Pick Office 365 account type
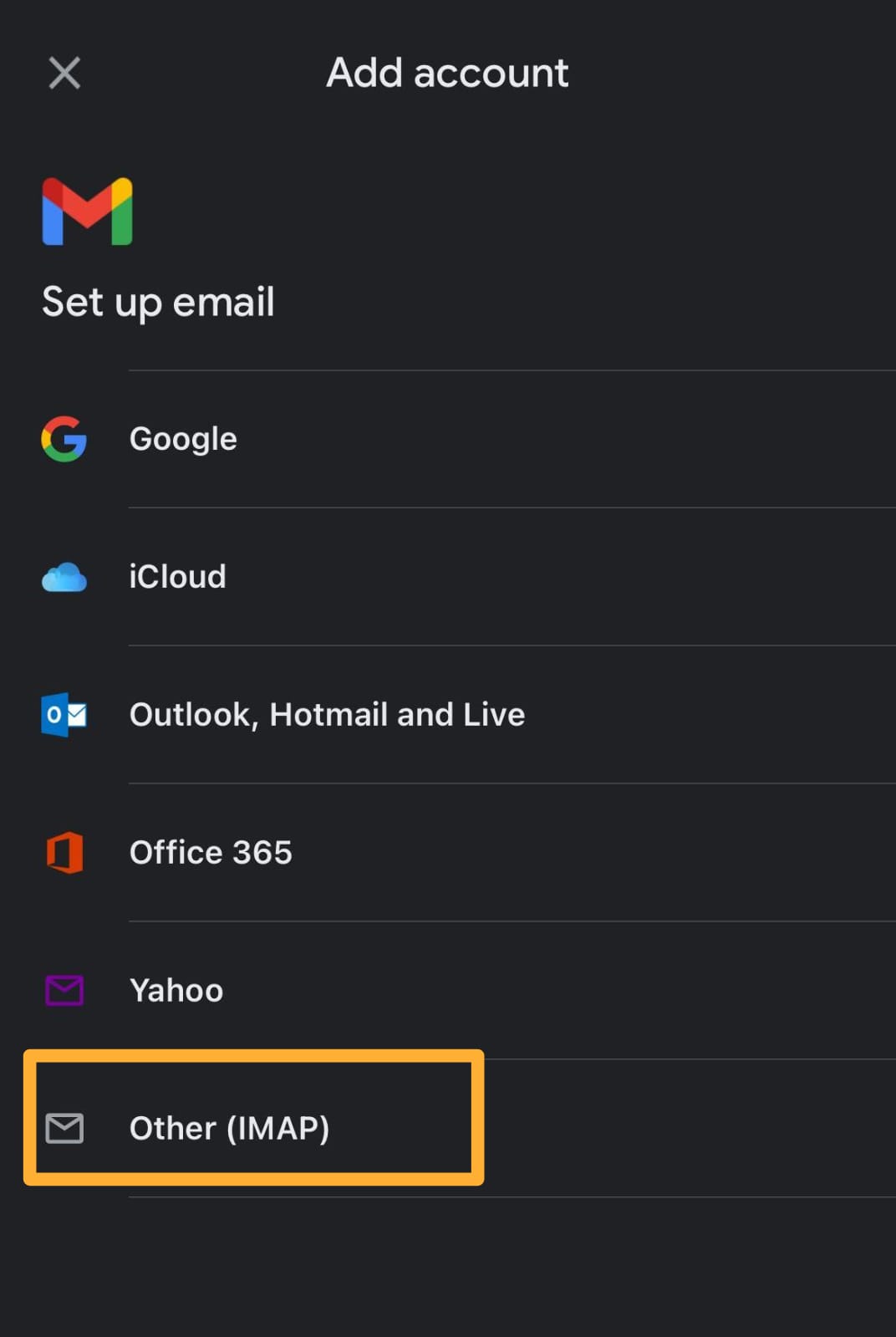Image resolution: width=896 pixels, height=1337 pixels. tap(211, 853)
